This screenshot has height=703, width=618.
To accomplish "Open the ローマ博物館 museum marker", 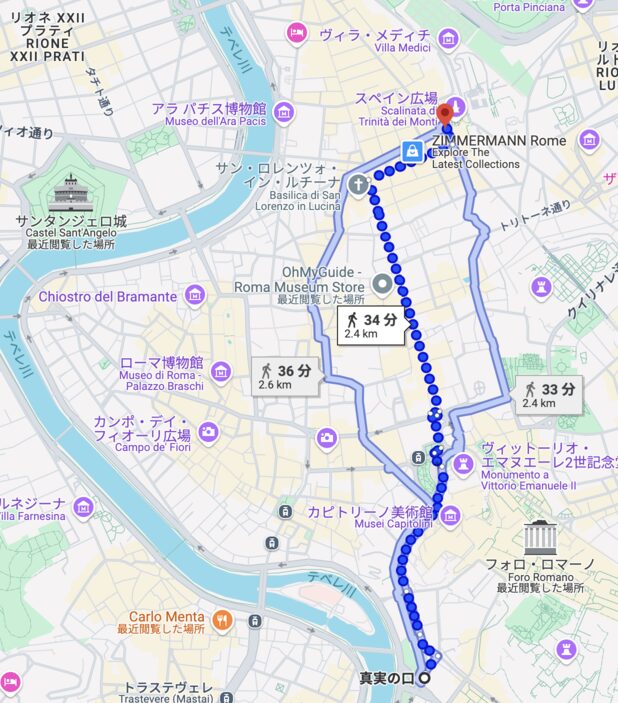I will point(221,372).
